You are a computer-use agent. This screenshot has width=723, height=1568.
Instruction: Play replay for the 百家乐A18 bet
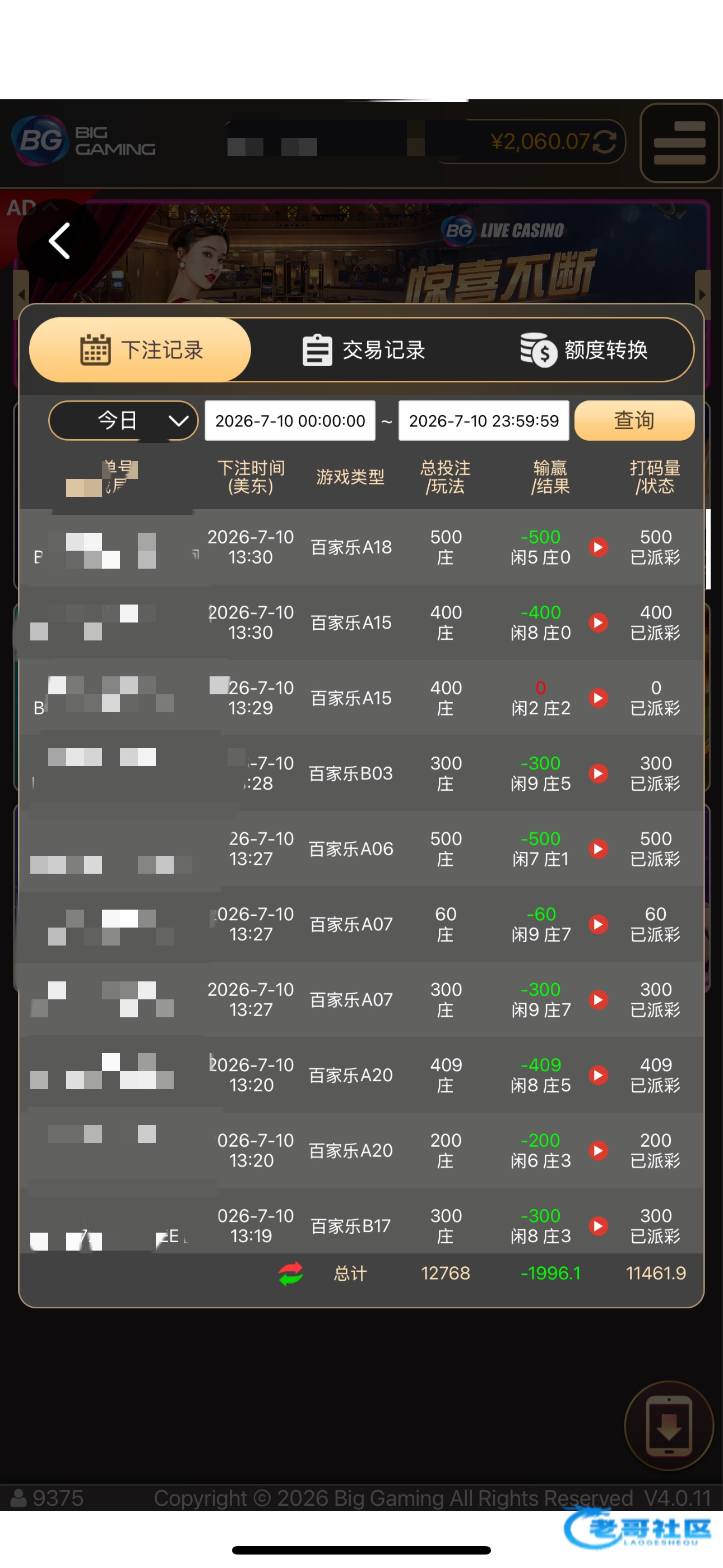click(x=598, y=547)
